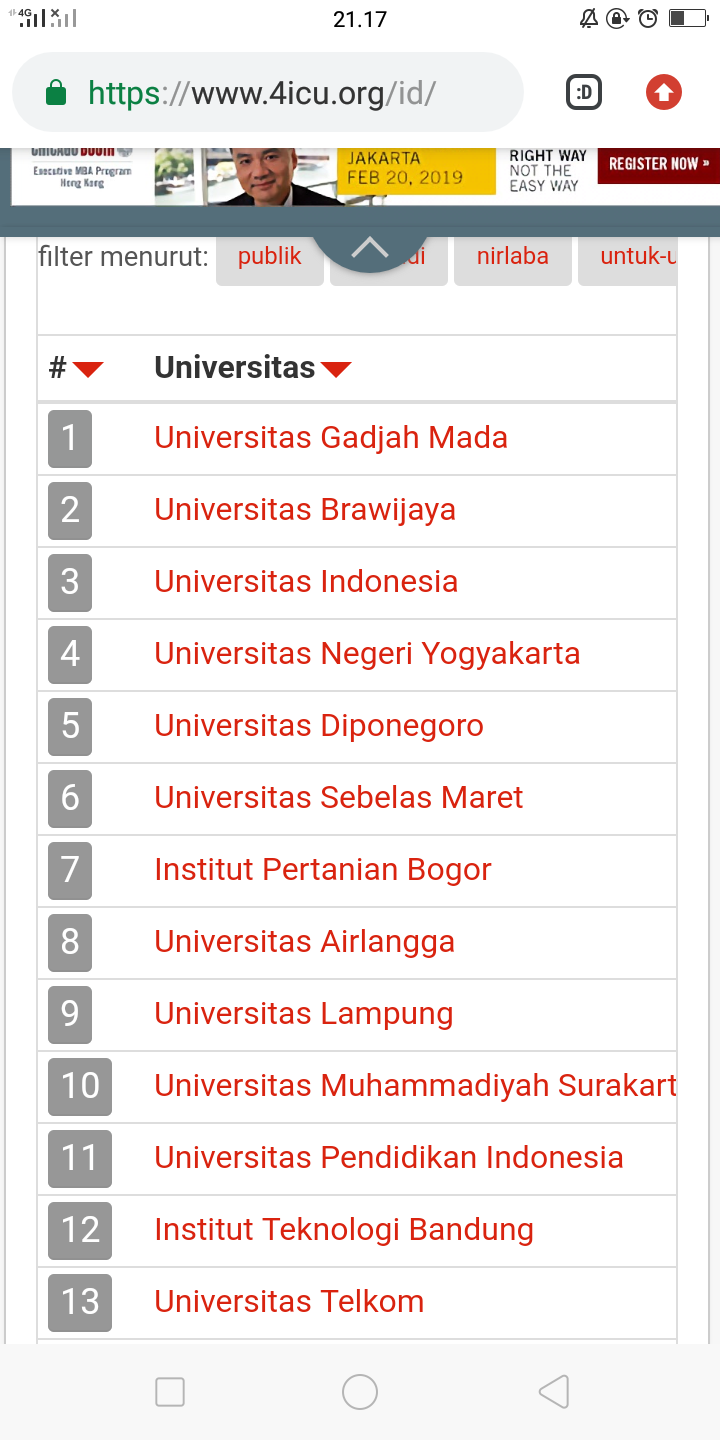The width and height of the screenshot is (720, 1440).
Task: Sort the list by rank number
Action: pos(76,368)
